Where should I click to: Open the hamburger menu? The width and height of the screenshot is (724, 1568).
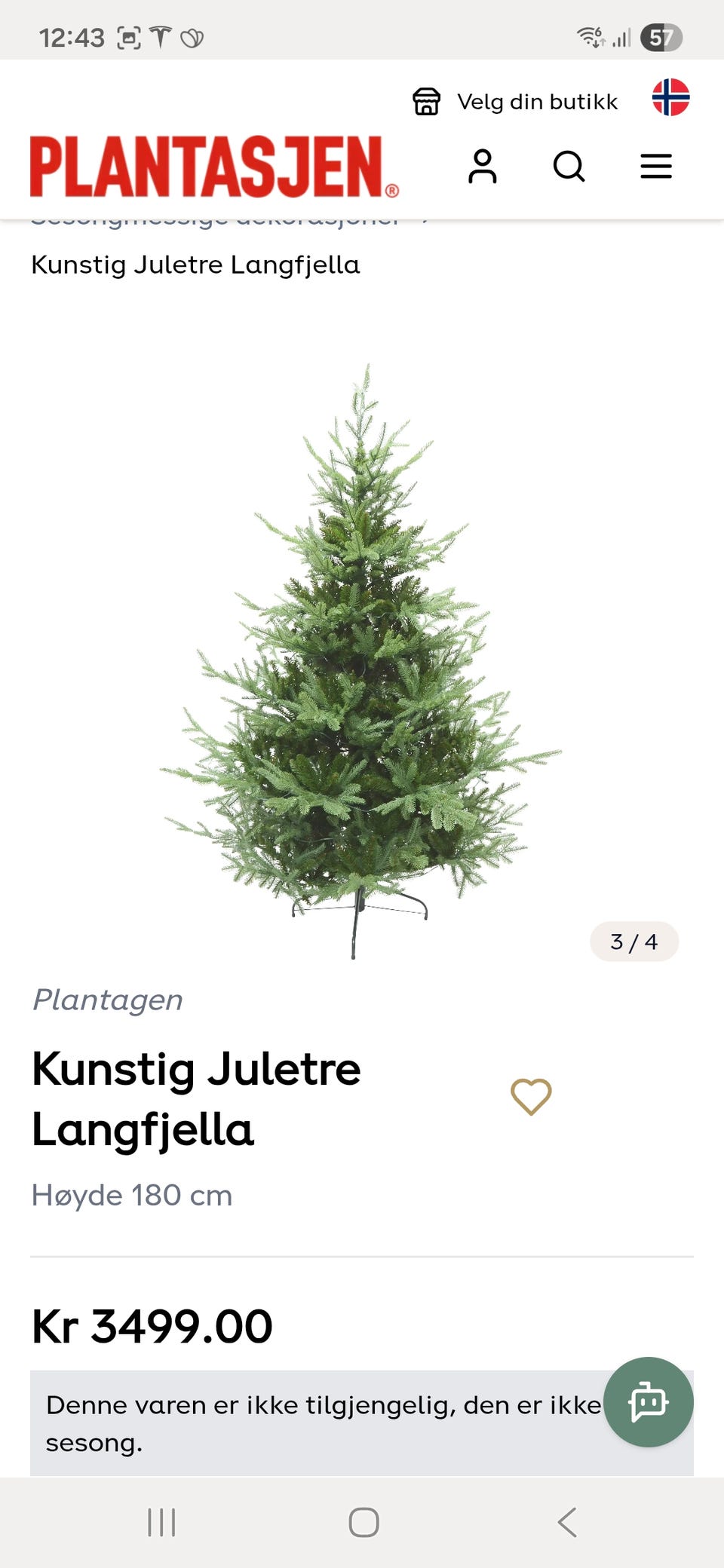[656, 167]
